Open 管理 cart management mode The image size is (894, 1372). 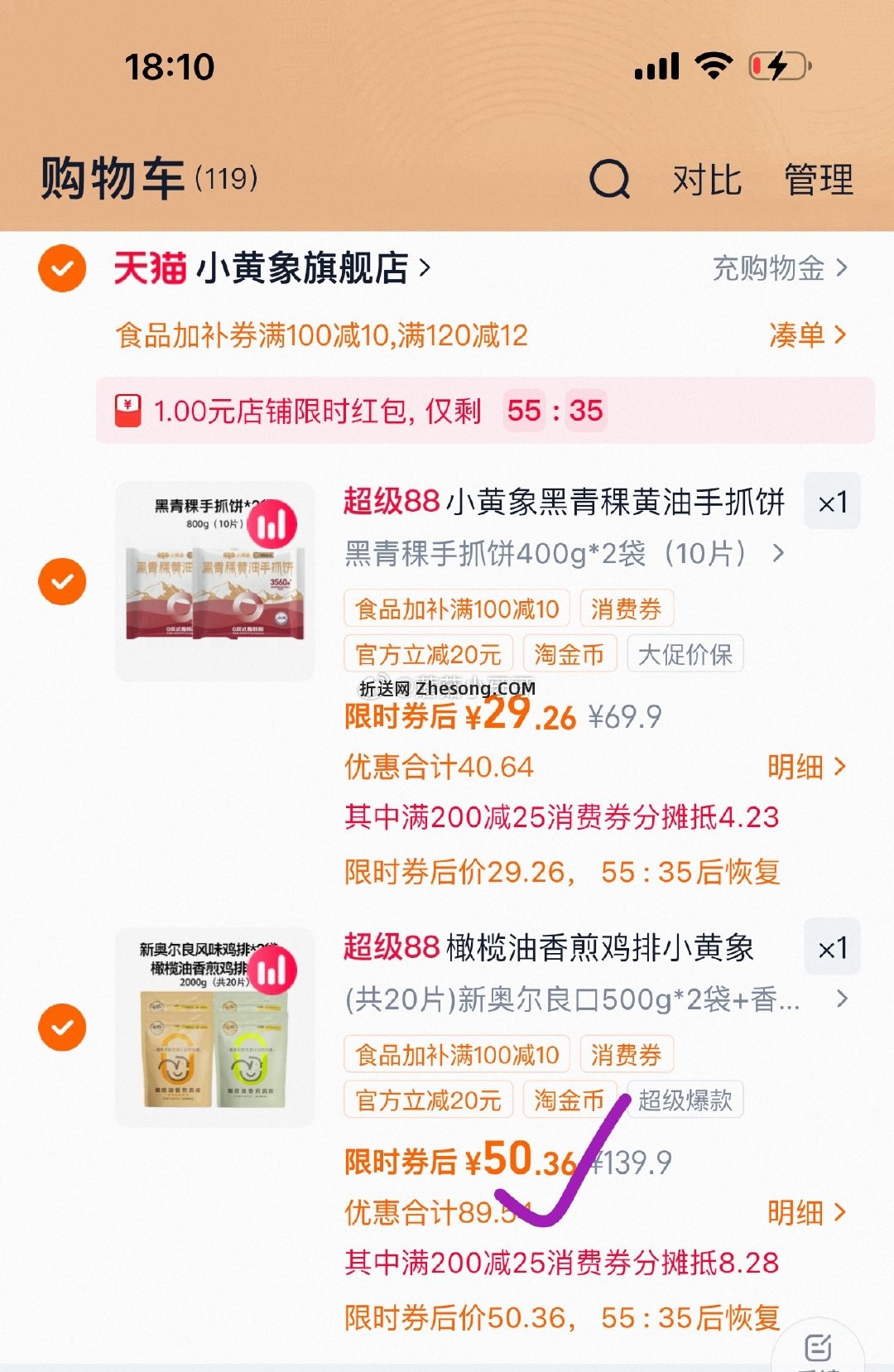coord(818,181)
